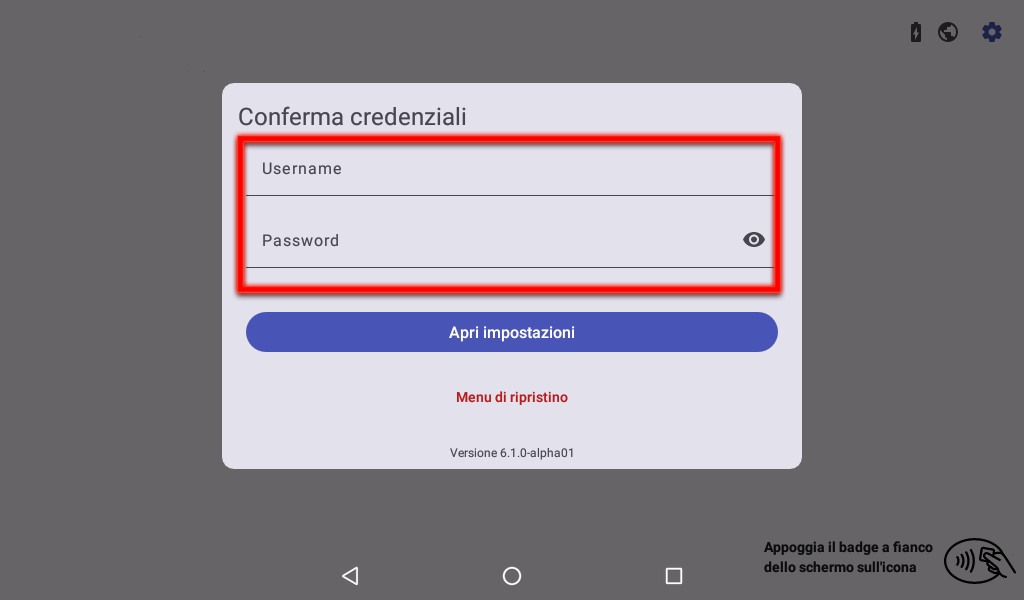Tap the globe network icon

[948, 32]
